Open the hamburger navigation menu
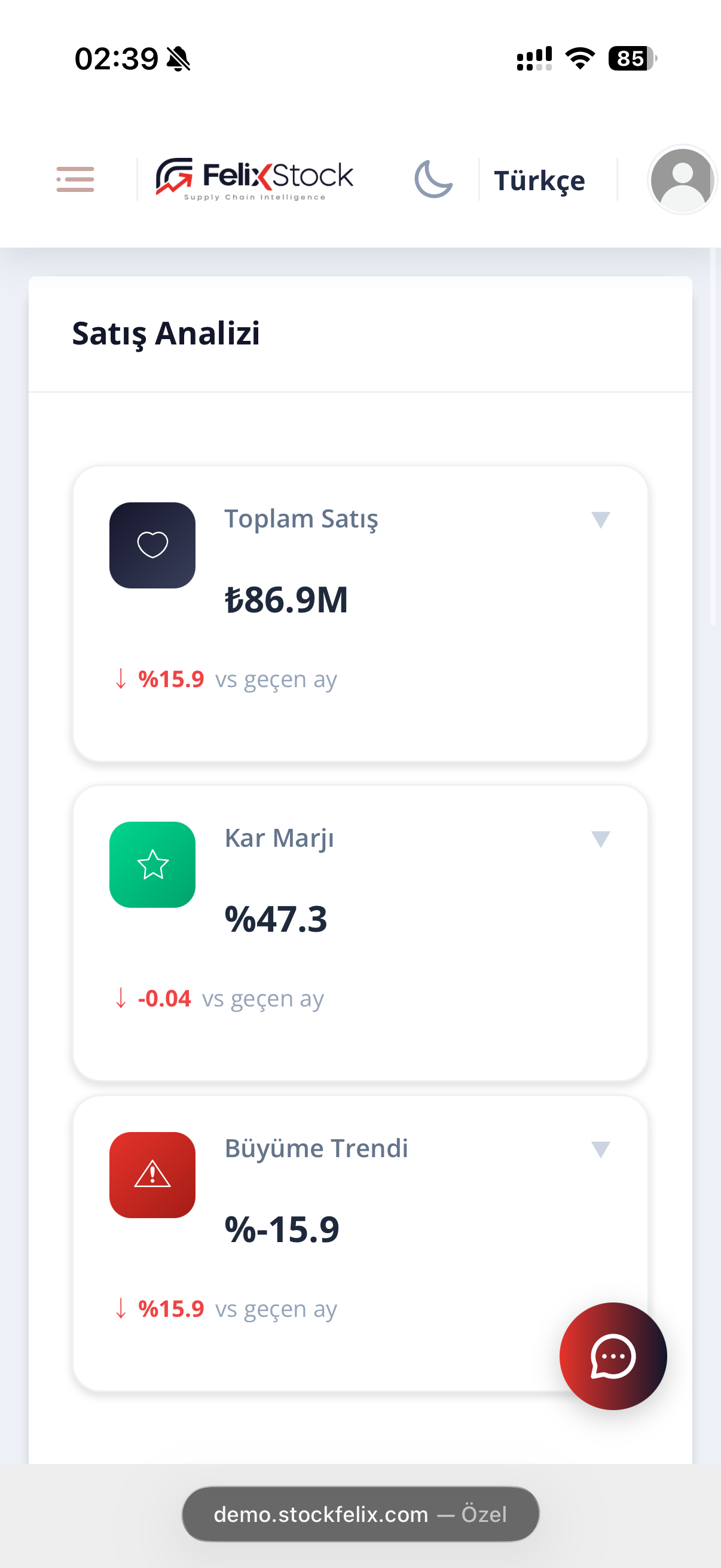The height and width of the screenshot is (1568, 721). coord(75,179)
